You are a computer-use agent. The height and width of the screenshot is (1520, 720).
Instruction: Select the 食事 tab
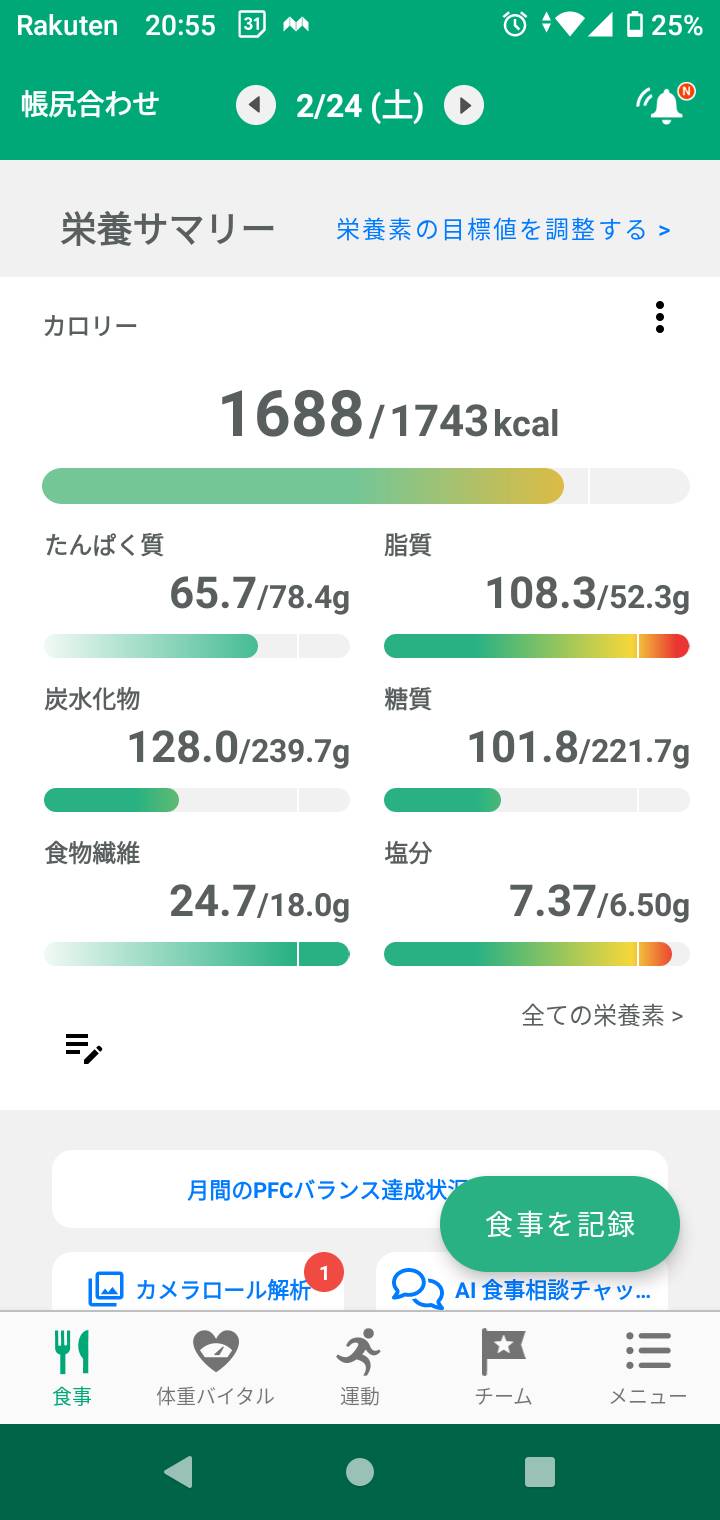pyautogui.click(x=72, y=1367)
